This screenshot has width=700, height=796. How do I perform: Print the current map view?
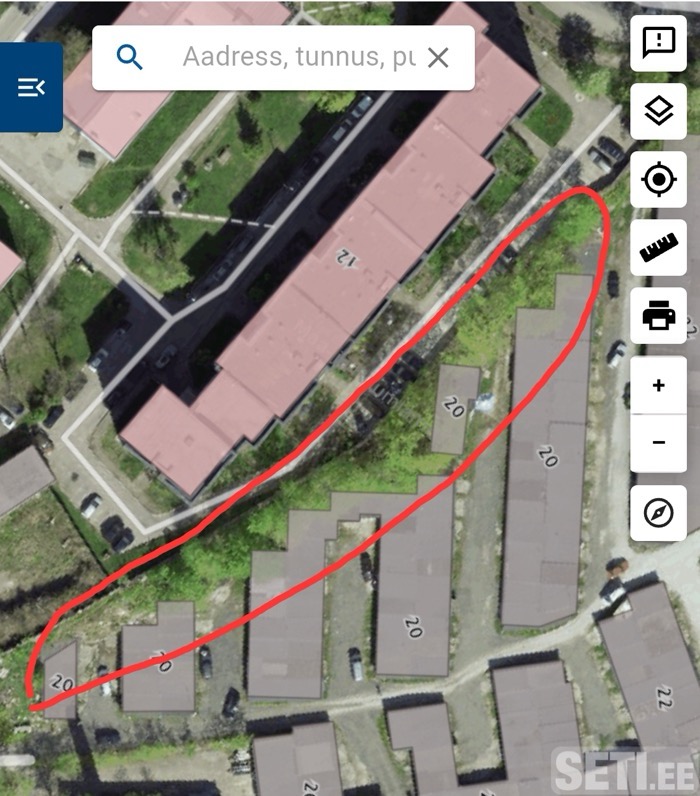pos(659,316)
